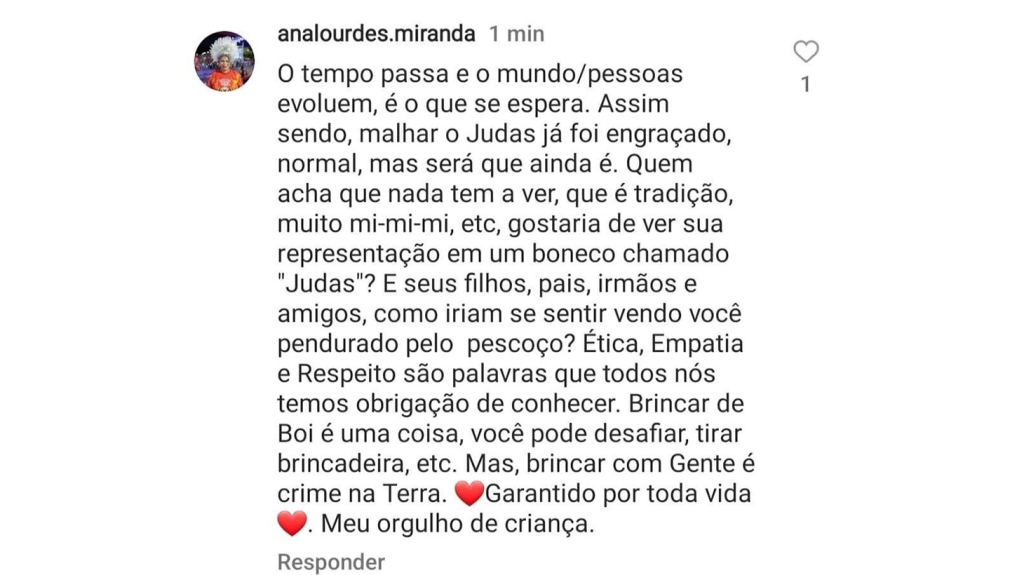Open the analourdes.miranda username link
1024x575 pixels.
(x=376, y=33)
